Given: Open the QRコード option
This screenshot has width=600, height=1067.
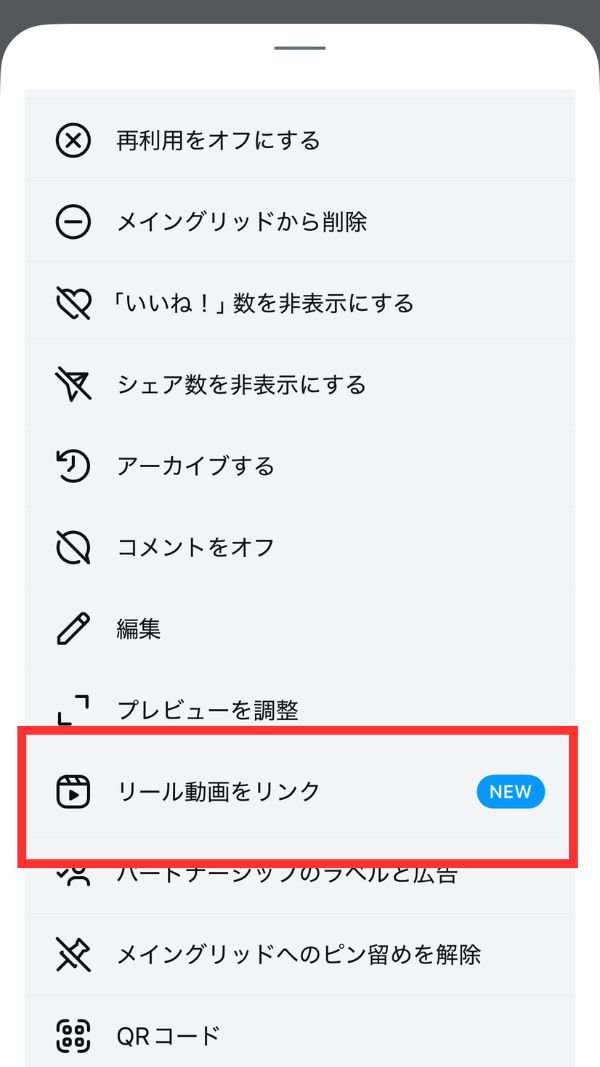Looking at the screenshot, I should click(x=300, y=1035).
